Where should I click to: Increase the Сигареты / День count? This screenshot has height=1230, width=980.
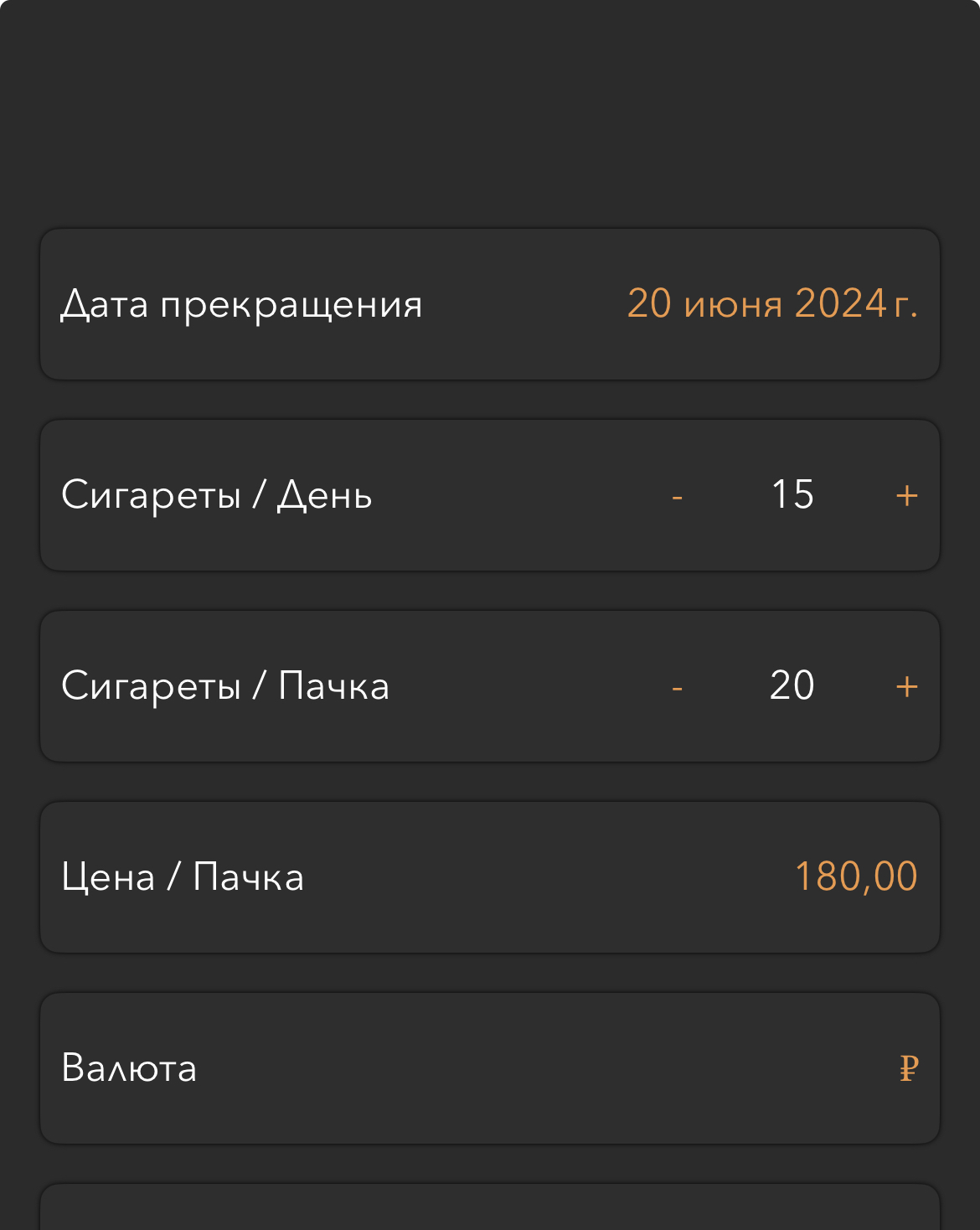pyautogui.click(x=906, y=495)
